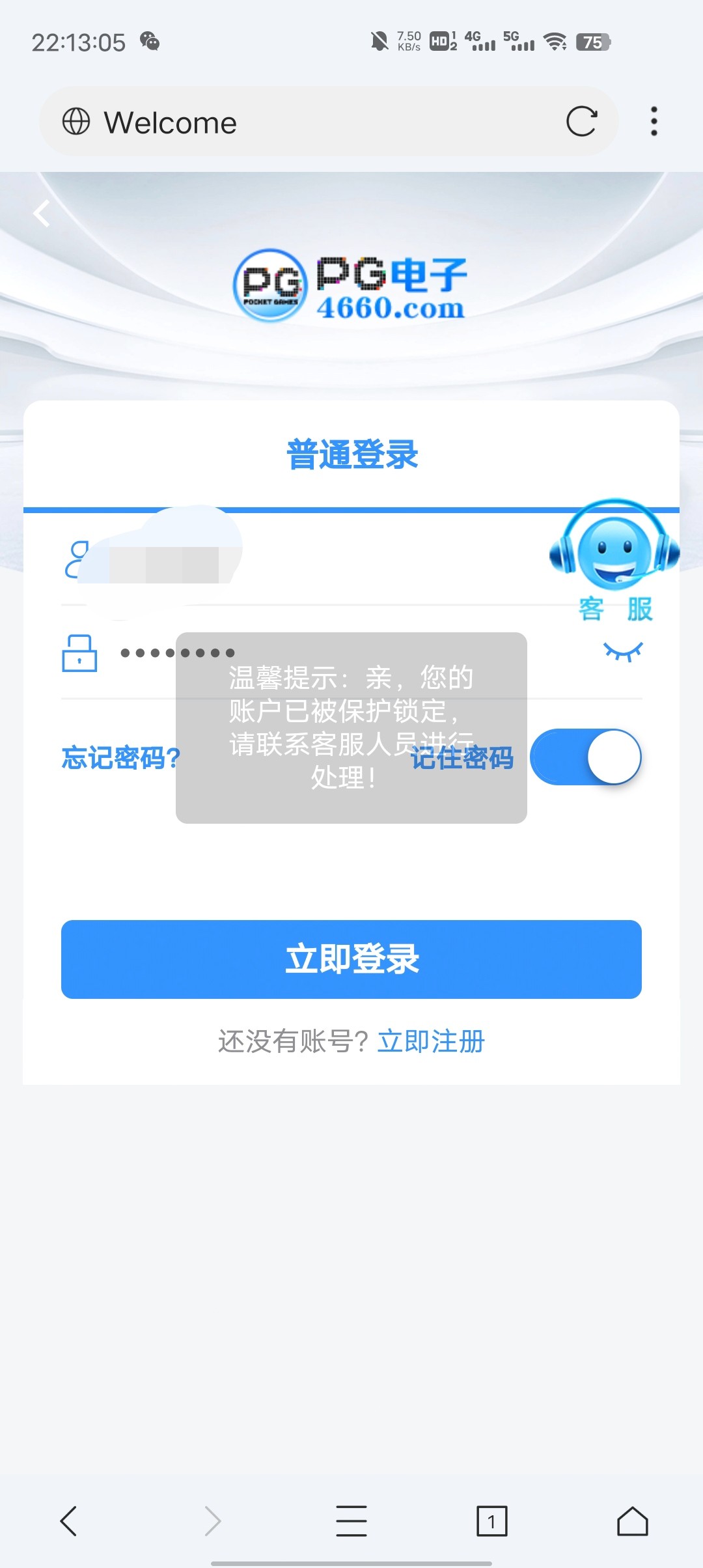The width and height of the screenshot is (703, 1568).
Task: Open the browser menu with three lines
Action: tap(351, 1521)
